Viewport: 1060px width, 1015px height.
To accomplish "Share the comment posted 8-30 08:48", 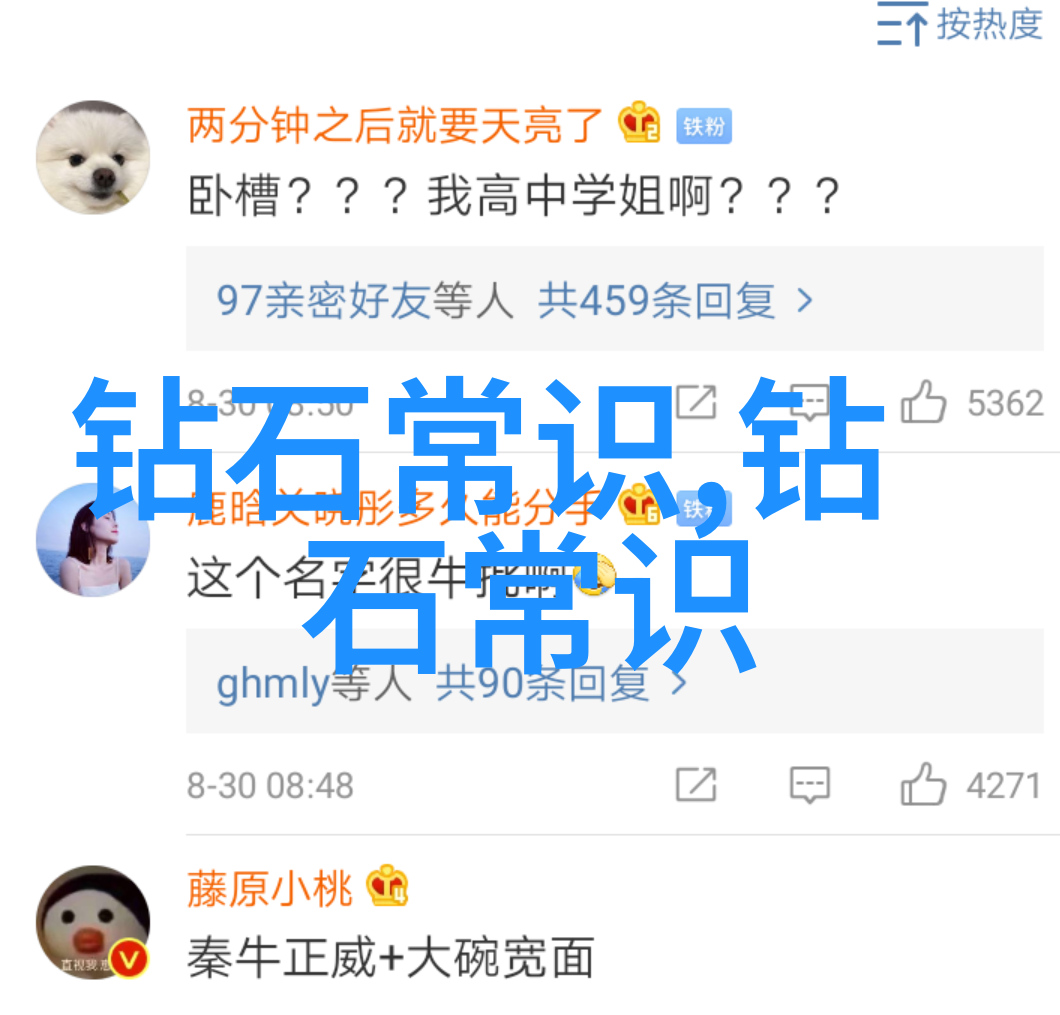I will [696, 785].
